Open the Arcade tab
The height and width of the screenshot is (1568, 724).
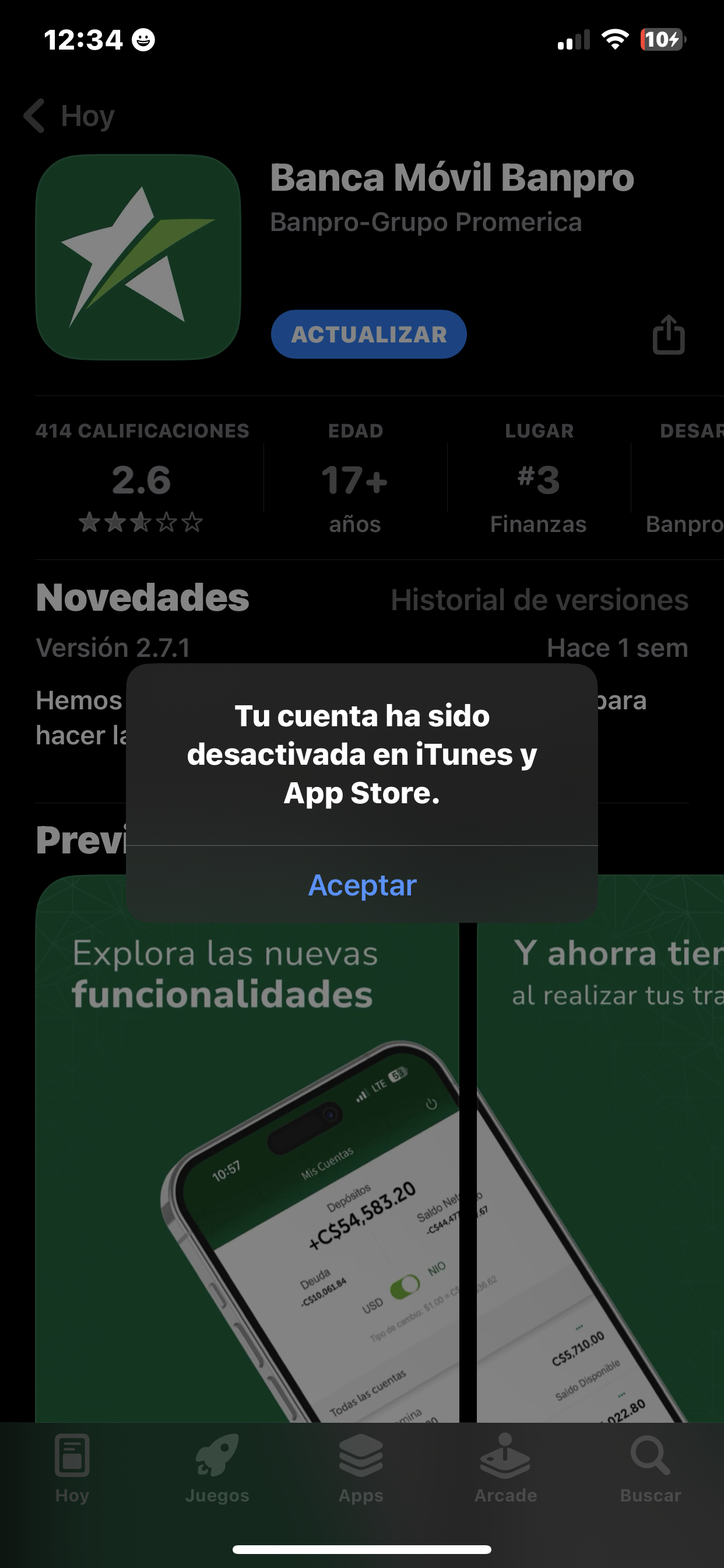pyautogui.click(x=505, y=1468)
